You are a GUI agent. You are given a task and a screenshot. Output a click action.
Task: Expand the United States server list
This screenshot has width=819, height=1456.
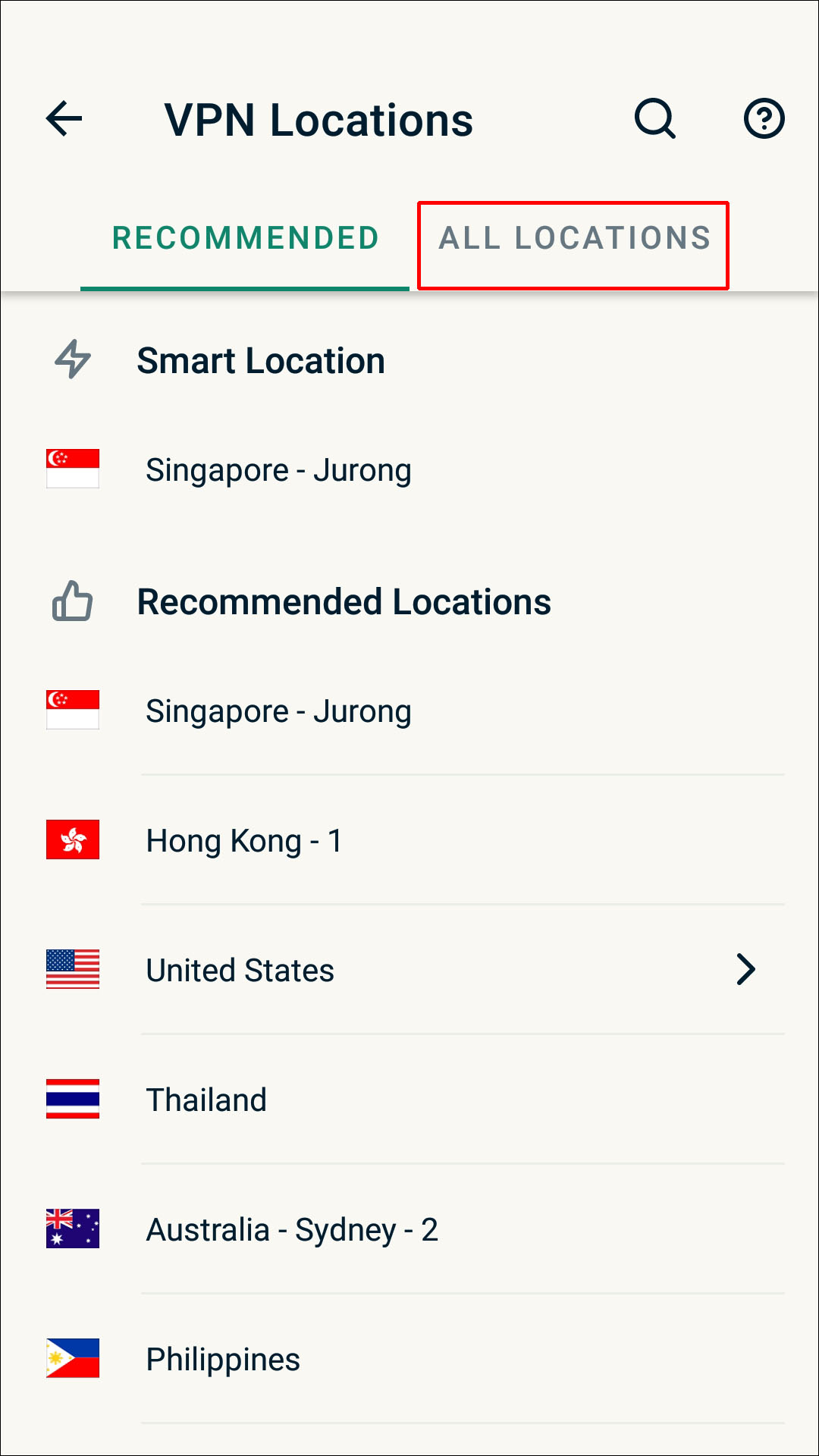(745, 970)
